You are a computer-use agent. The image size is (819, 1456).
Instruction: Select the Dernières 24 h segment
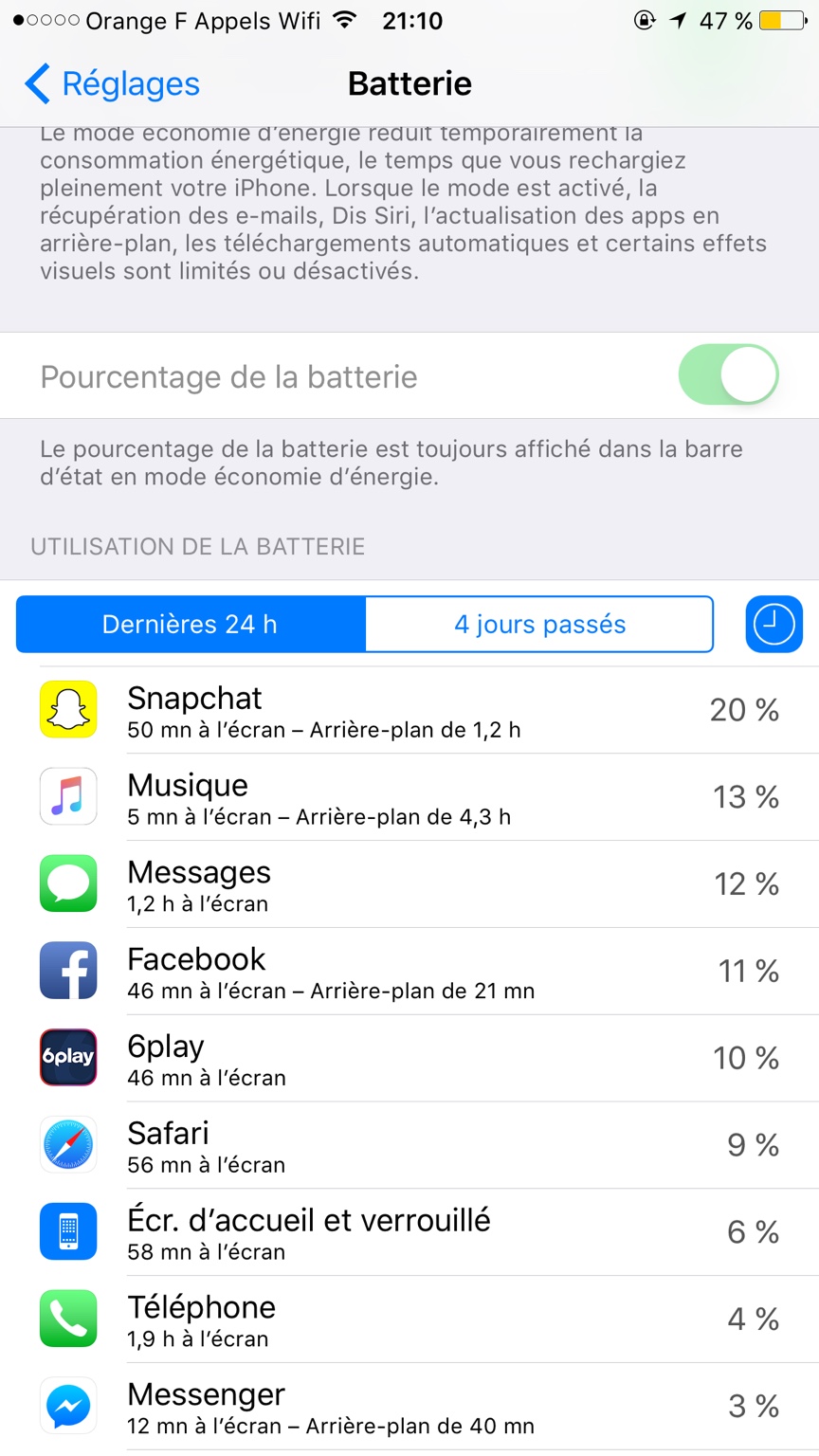coord(190,625)
